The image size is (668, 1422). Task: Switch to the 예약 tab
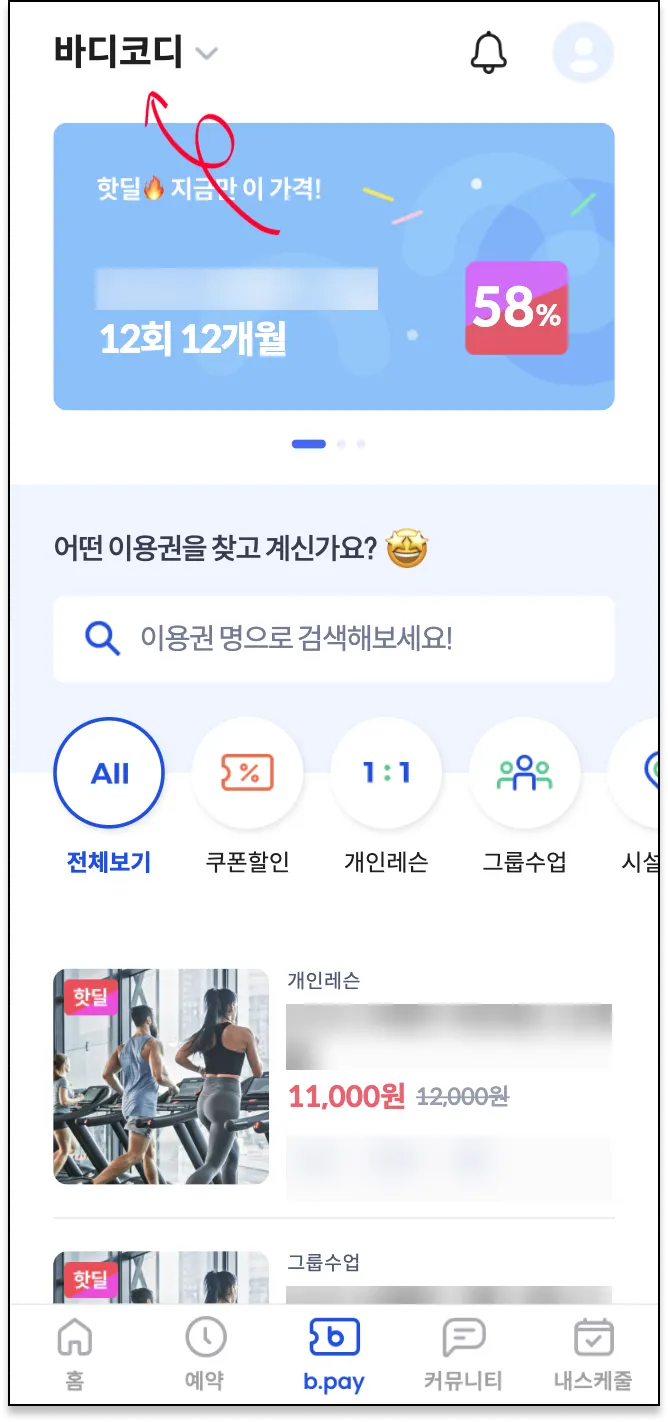(x=205, y=1355)
